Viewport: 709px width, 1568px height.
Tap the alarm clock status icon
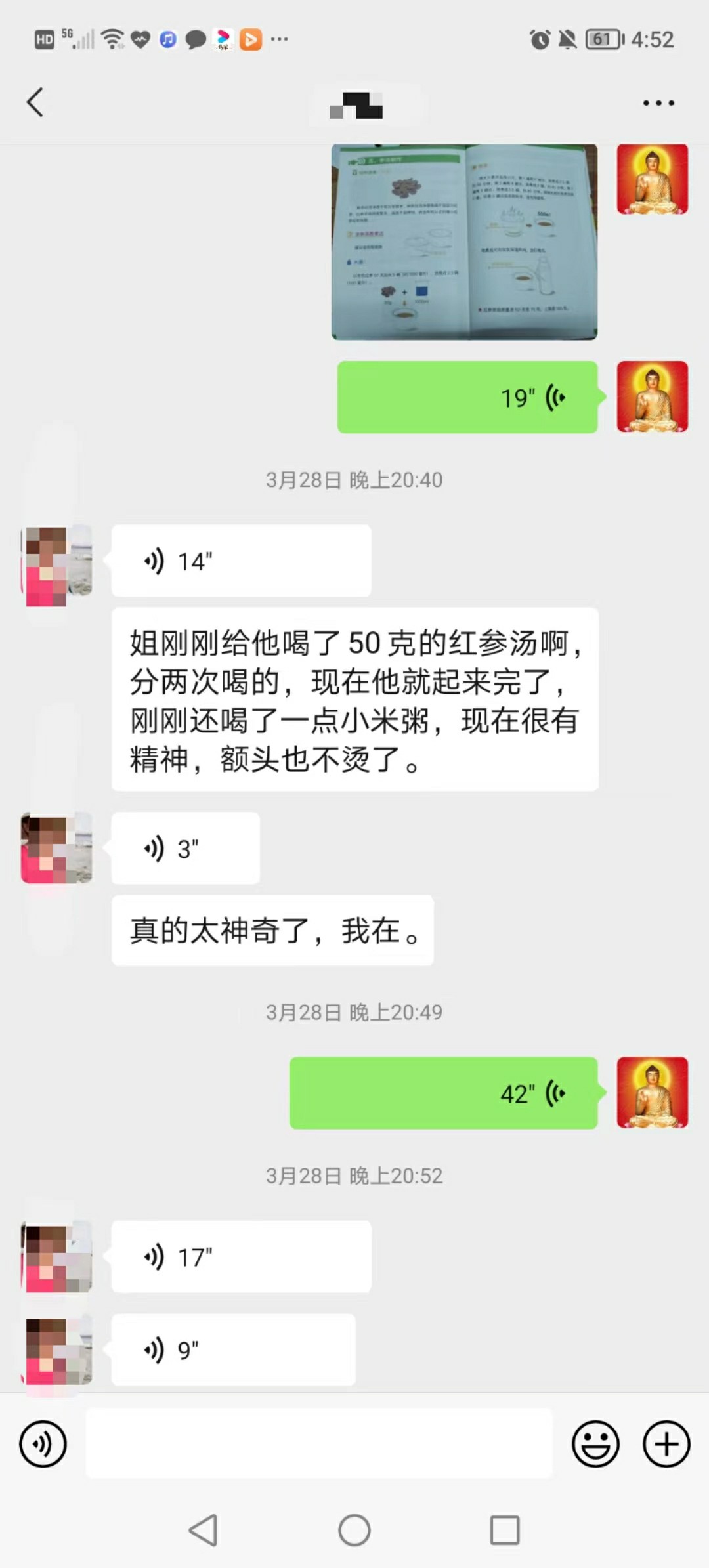(538, 39)
